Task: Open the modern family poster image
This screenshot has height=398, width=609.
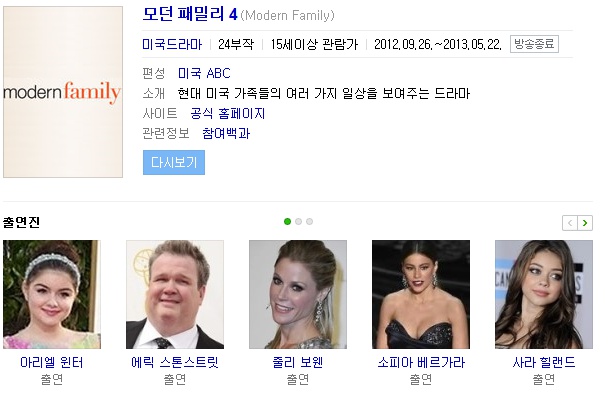Action: [63, 92]
